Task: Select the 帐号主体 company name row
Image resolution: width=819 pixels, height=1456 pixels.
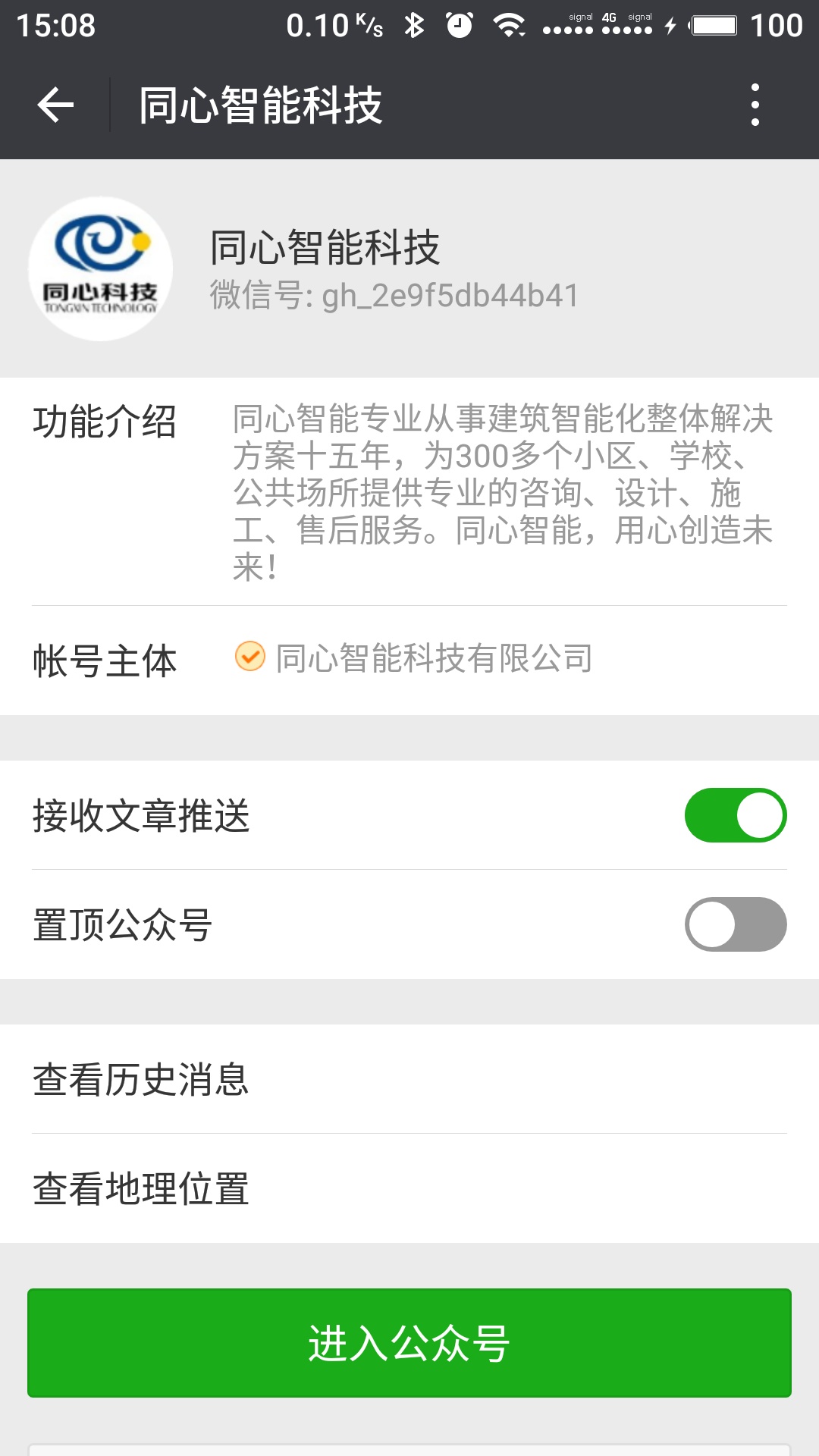Action: coord(435,659)
